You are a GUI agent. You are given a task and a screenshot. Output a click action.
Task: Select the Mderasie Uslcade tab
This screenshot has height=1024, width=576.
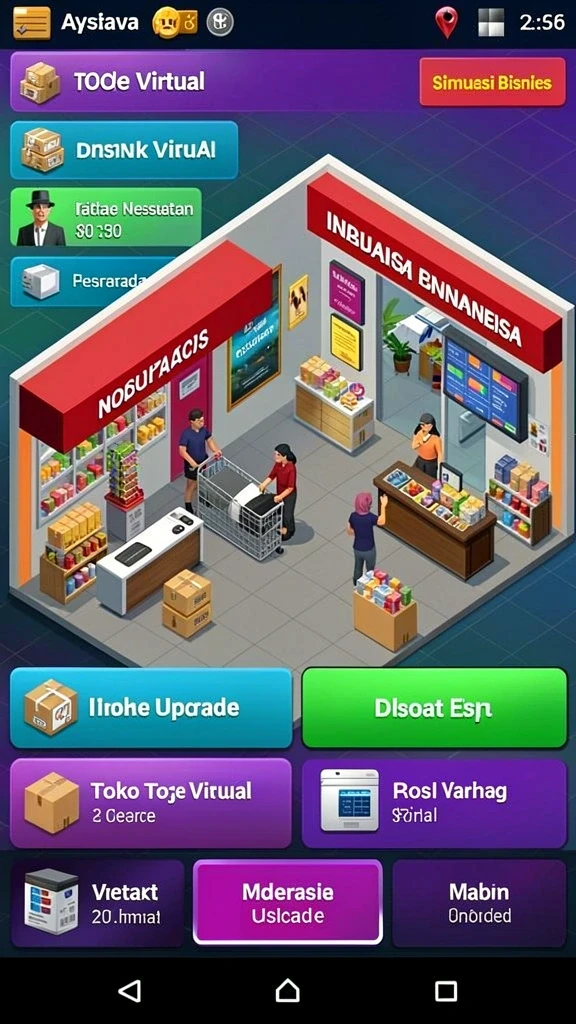[x=288, y=902]
